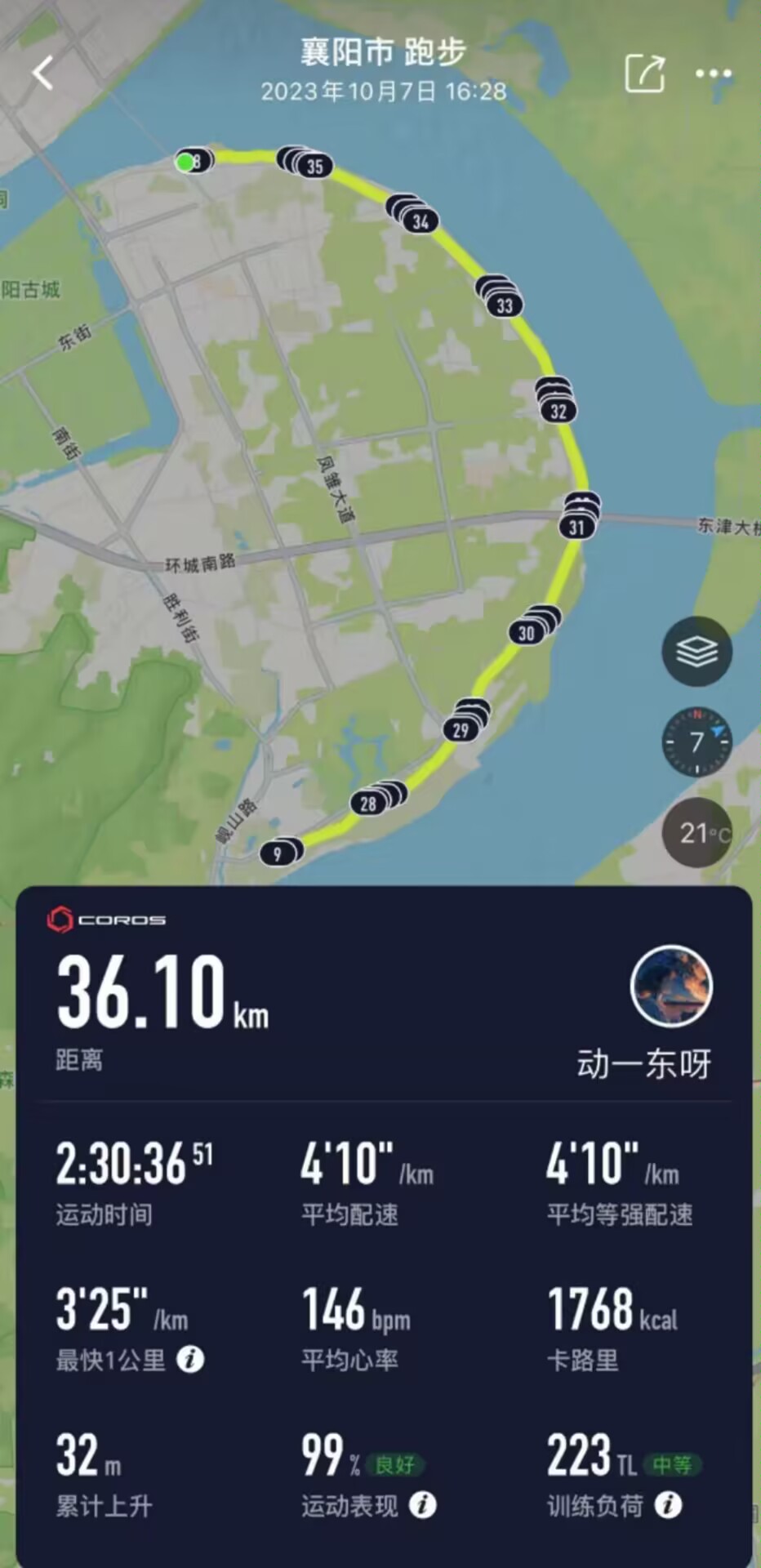Open the map layers button
The height and width of the screenshot is (1568, 761).
tap(696, 652)
